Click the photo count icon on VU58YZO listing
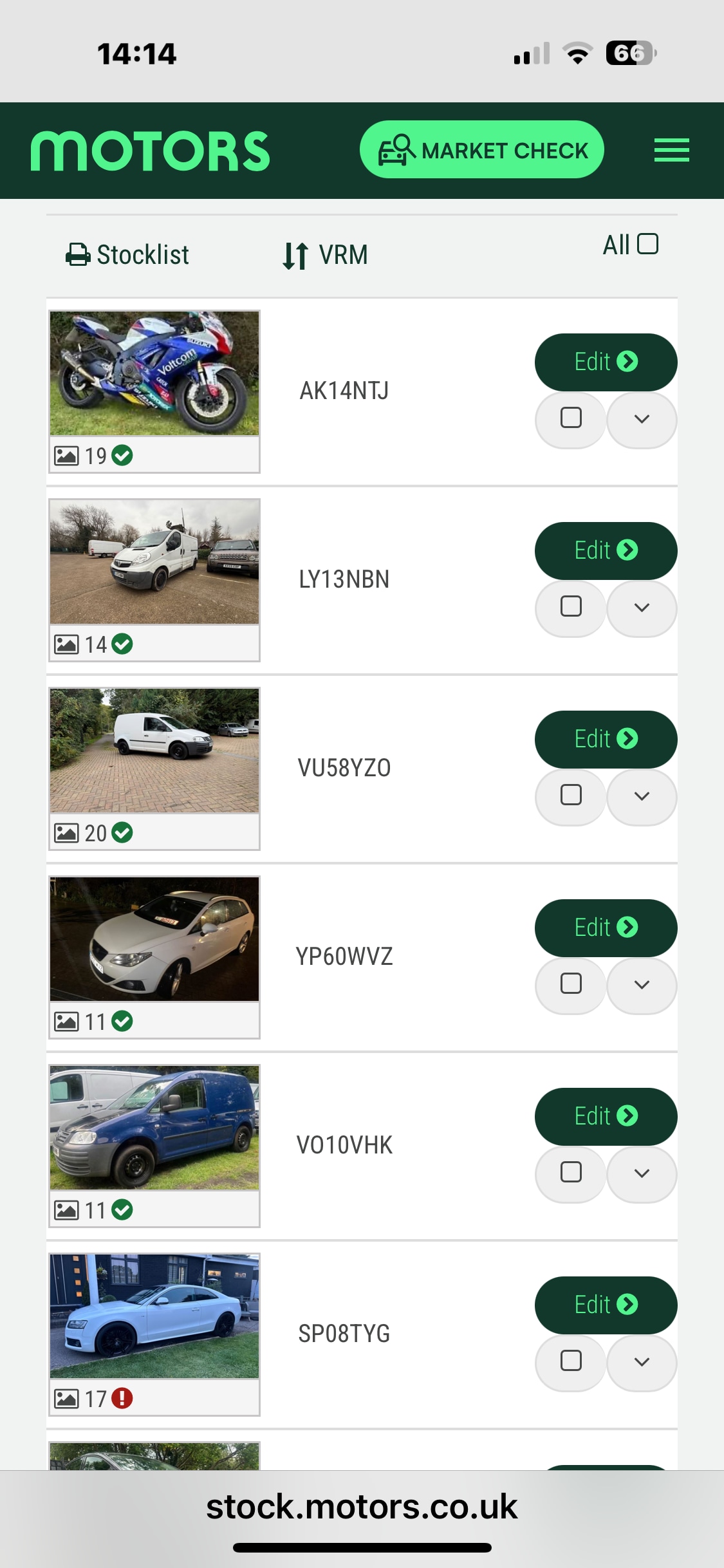The image size is (724, 1568). pos(68,834)
